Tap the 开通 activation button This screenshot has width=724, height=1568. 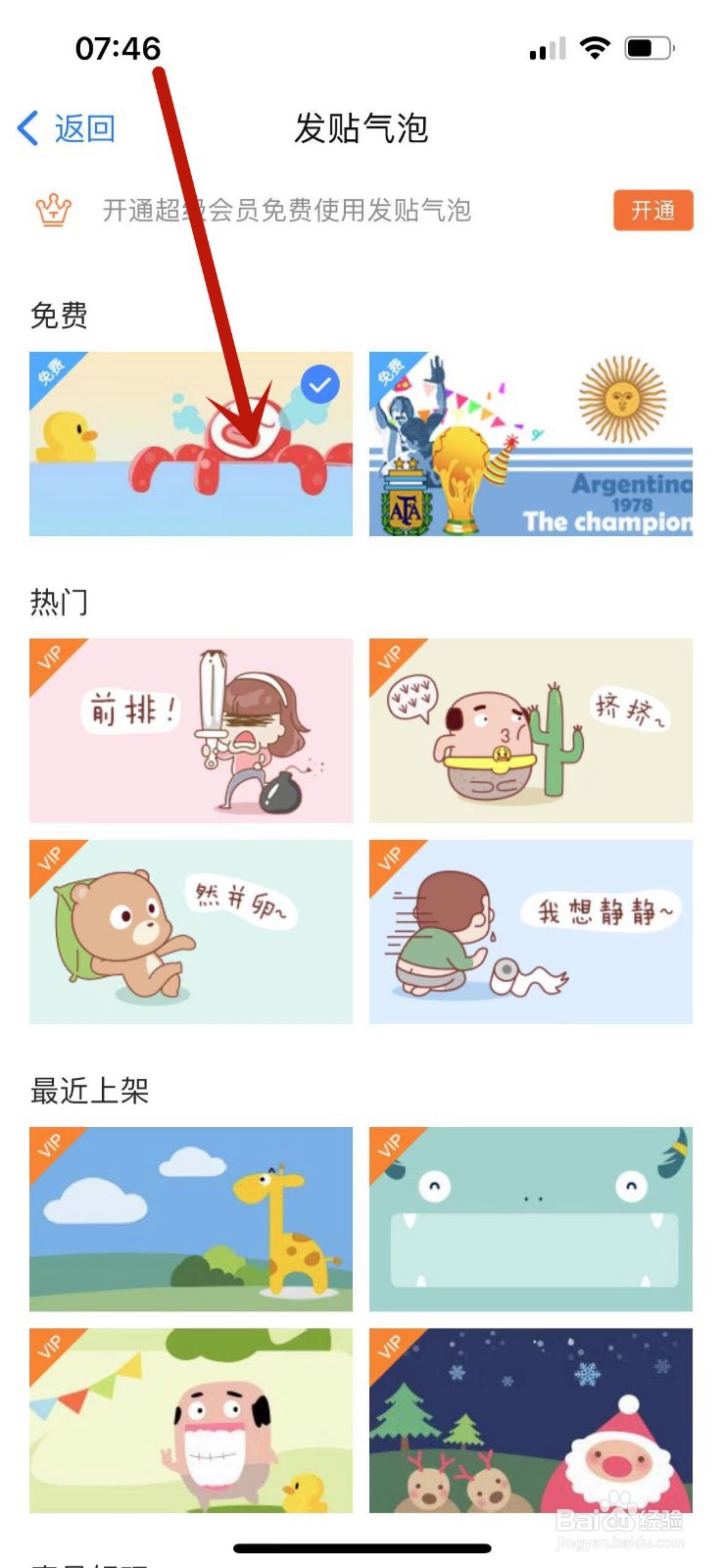point(652,211)
